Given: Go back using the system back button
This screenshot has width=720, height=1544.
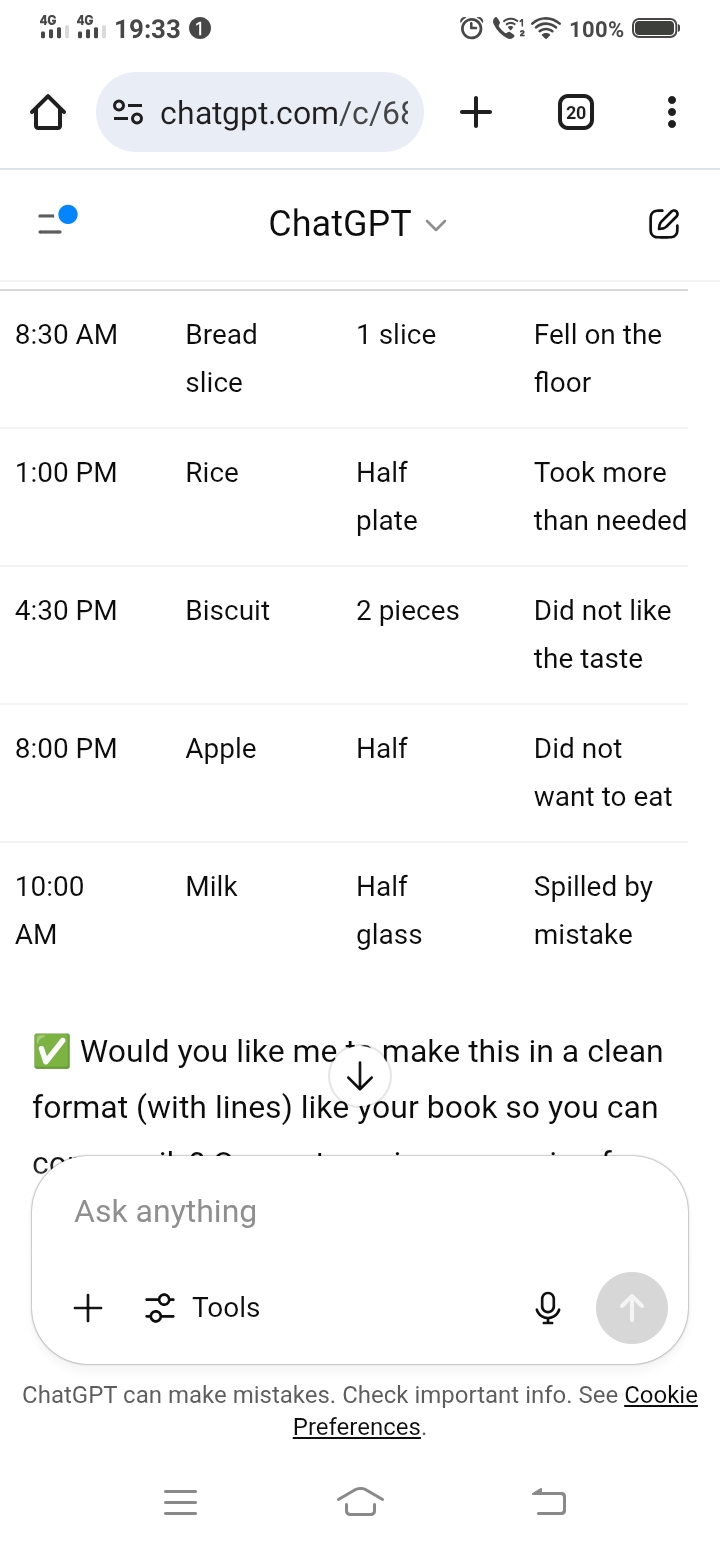Looking at the screenshot, I should (x=548, y=1501).
